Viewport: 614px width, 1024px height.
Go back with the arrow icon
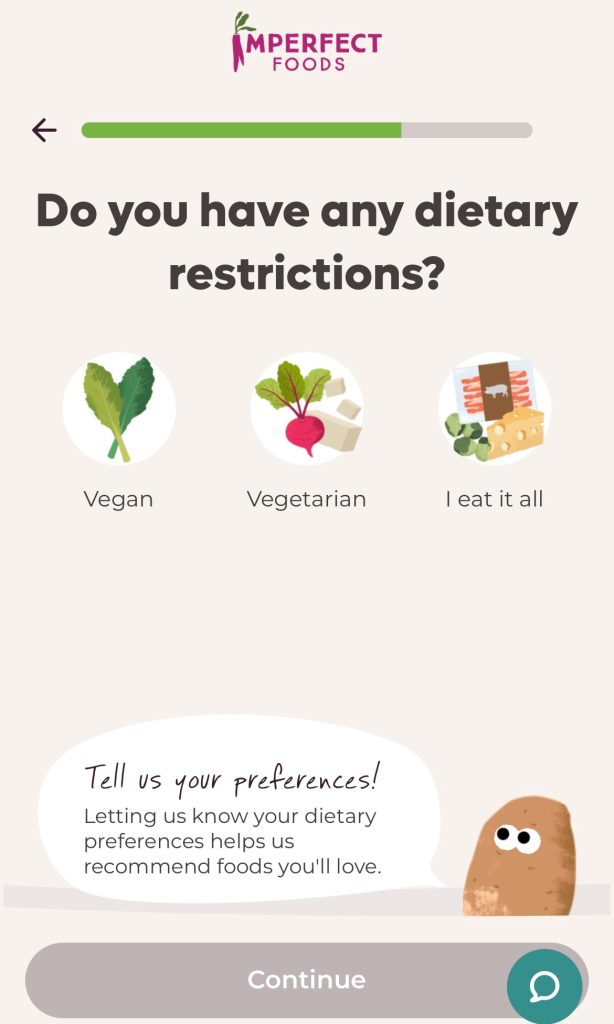click(x=44, y=130)
